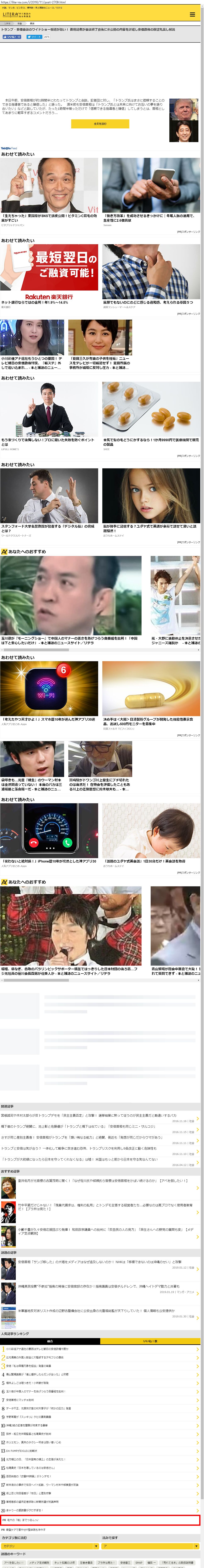Tap the 全文を読む button

point(100,124)
